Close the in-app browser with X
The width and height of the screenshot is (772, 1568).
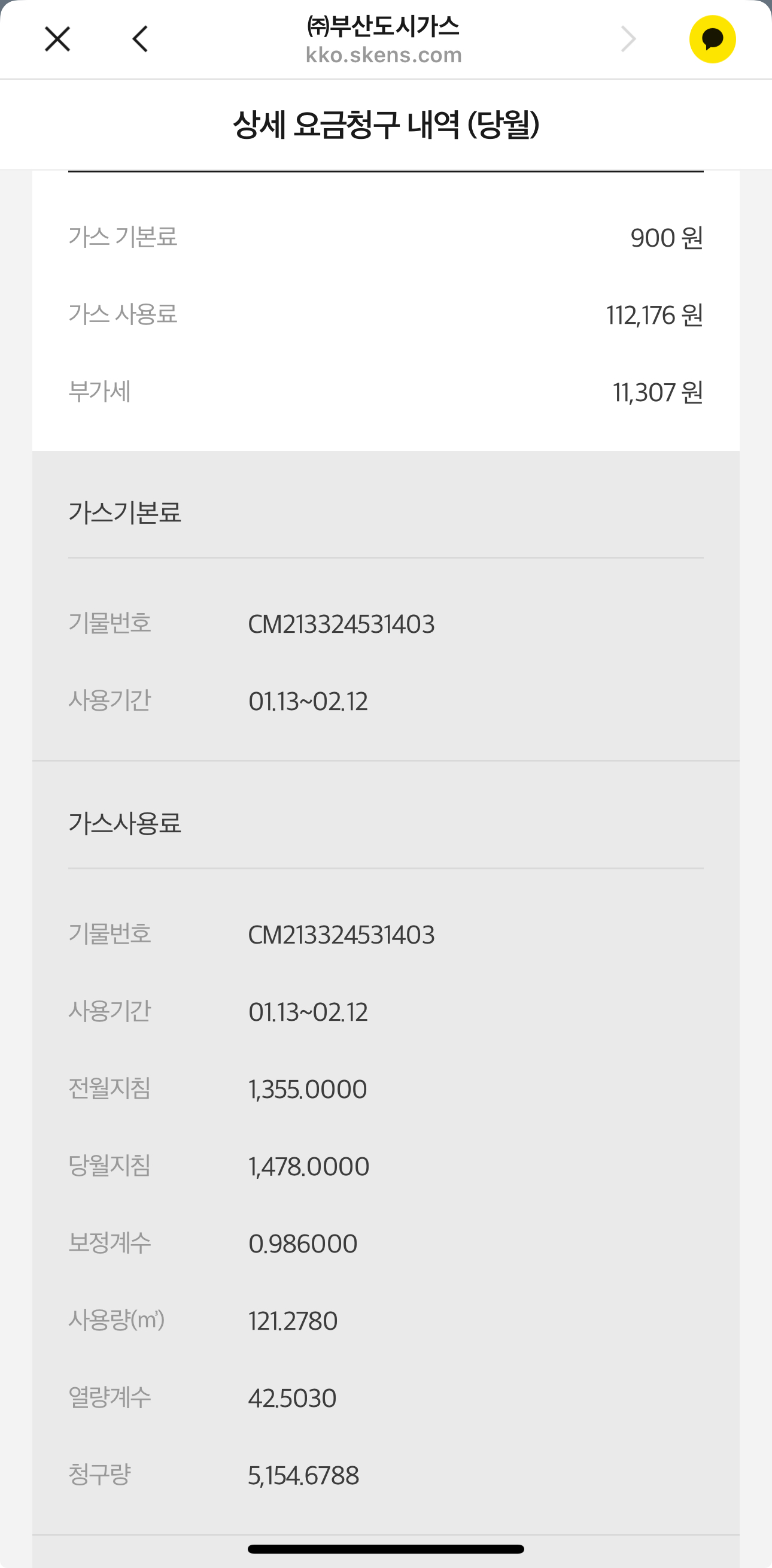[58, 40]
